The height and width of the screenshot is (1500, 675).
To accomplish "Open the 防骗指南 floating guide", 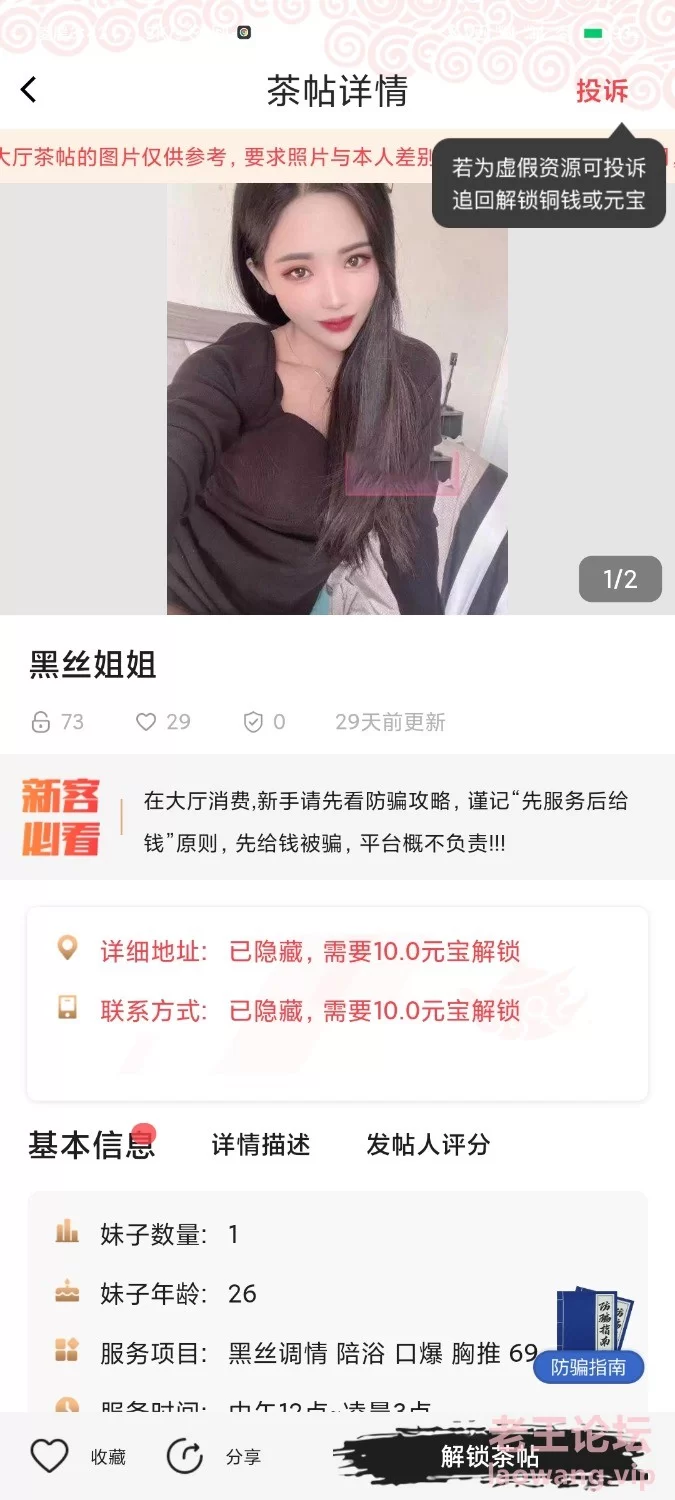I will [x=588, y=1336].
